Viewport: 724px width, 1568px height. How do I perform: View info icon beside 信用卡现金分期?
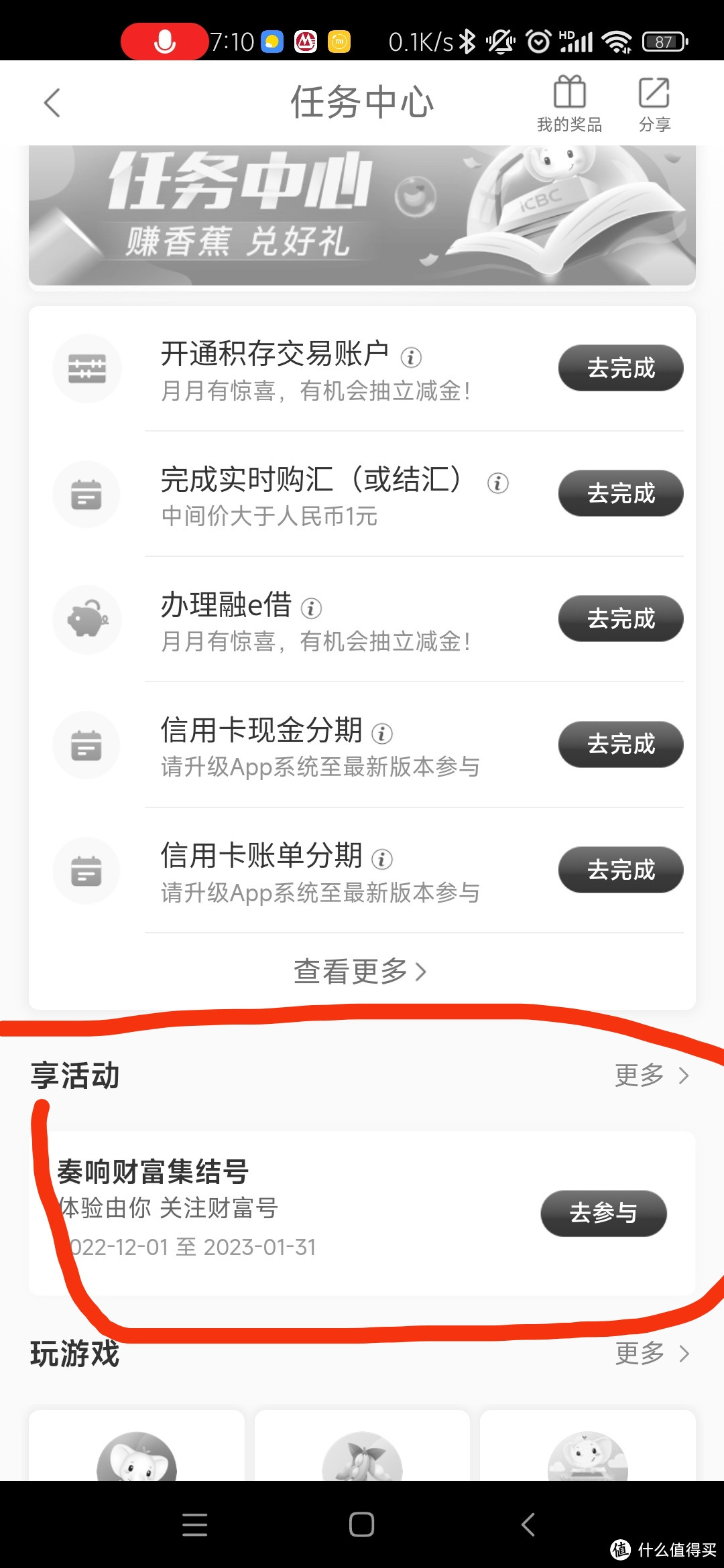point(381,733)
